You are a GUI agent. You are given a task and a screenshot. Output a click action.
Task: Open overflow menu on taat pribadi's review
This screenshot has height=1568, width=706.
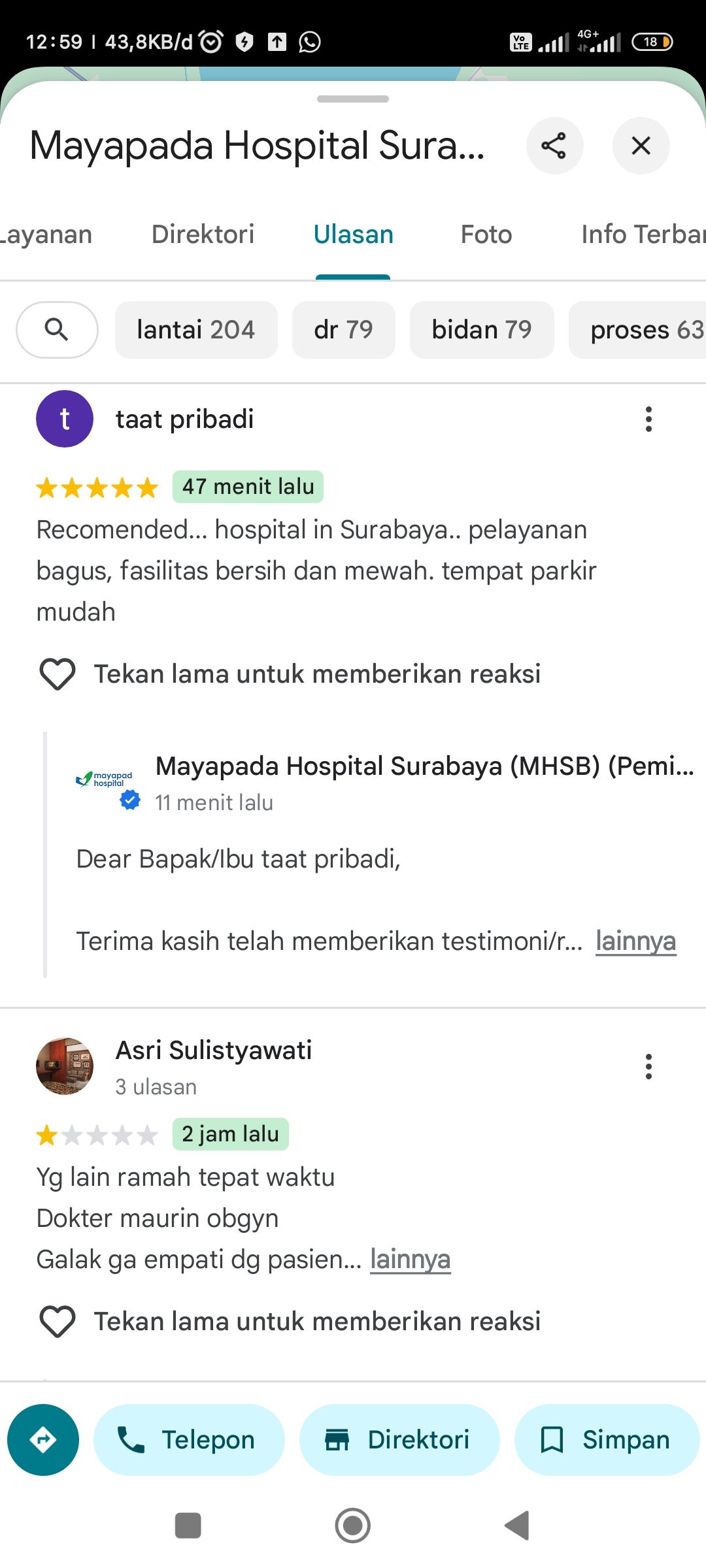[x=648, y=419]
